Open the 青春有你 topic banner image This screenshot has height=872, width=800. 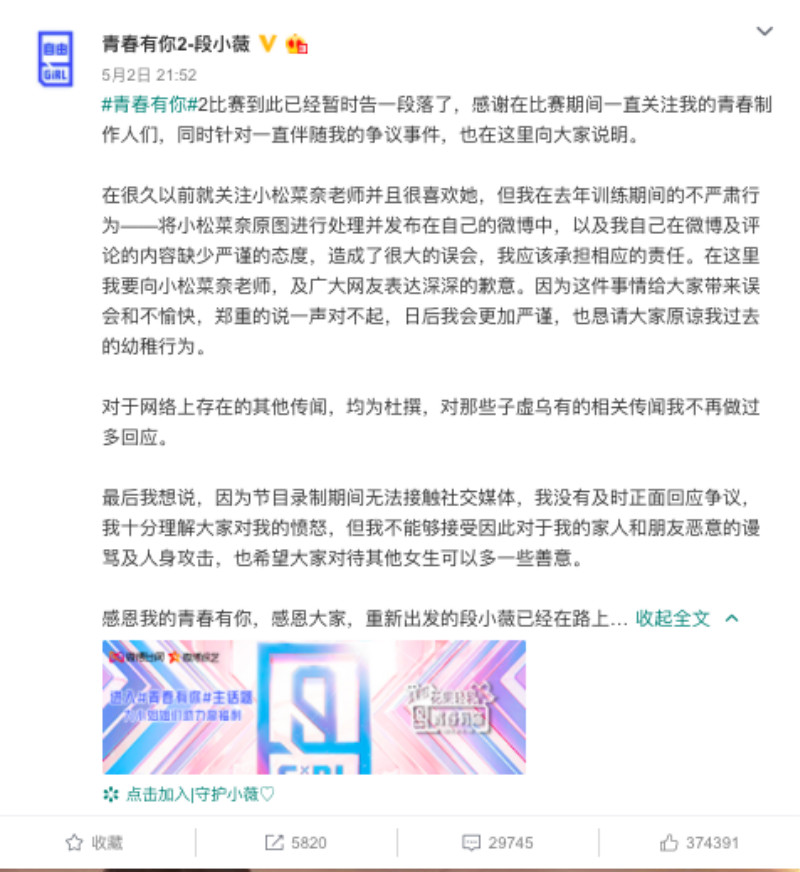click(313, 706)
